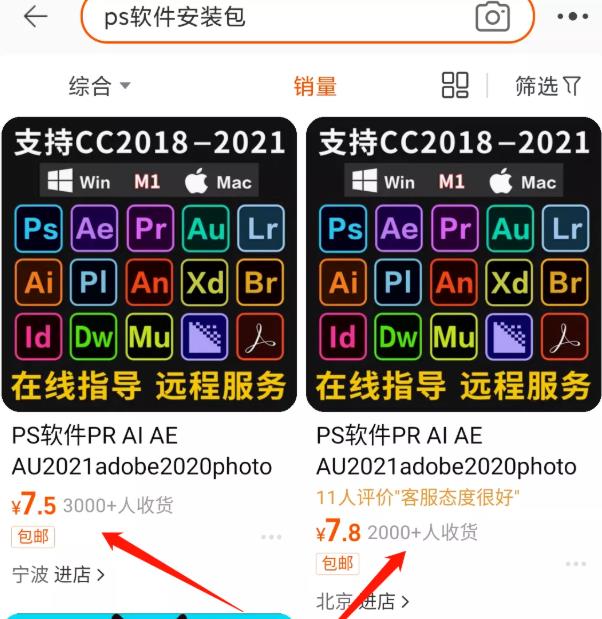Screen dimensions: 602x619
Task: Switch the results grid layout view
Action: [x=455, y=86]
